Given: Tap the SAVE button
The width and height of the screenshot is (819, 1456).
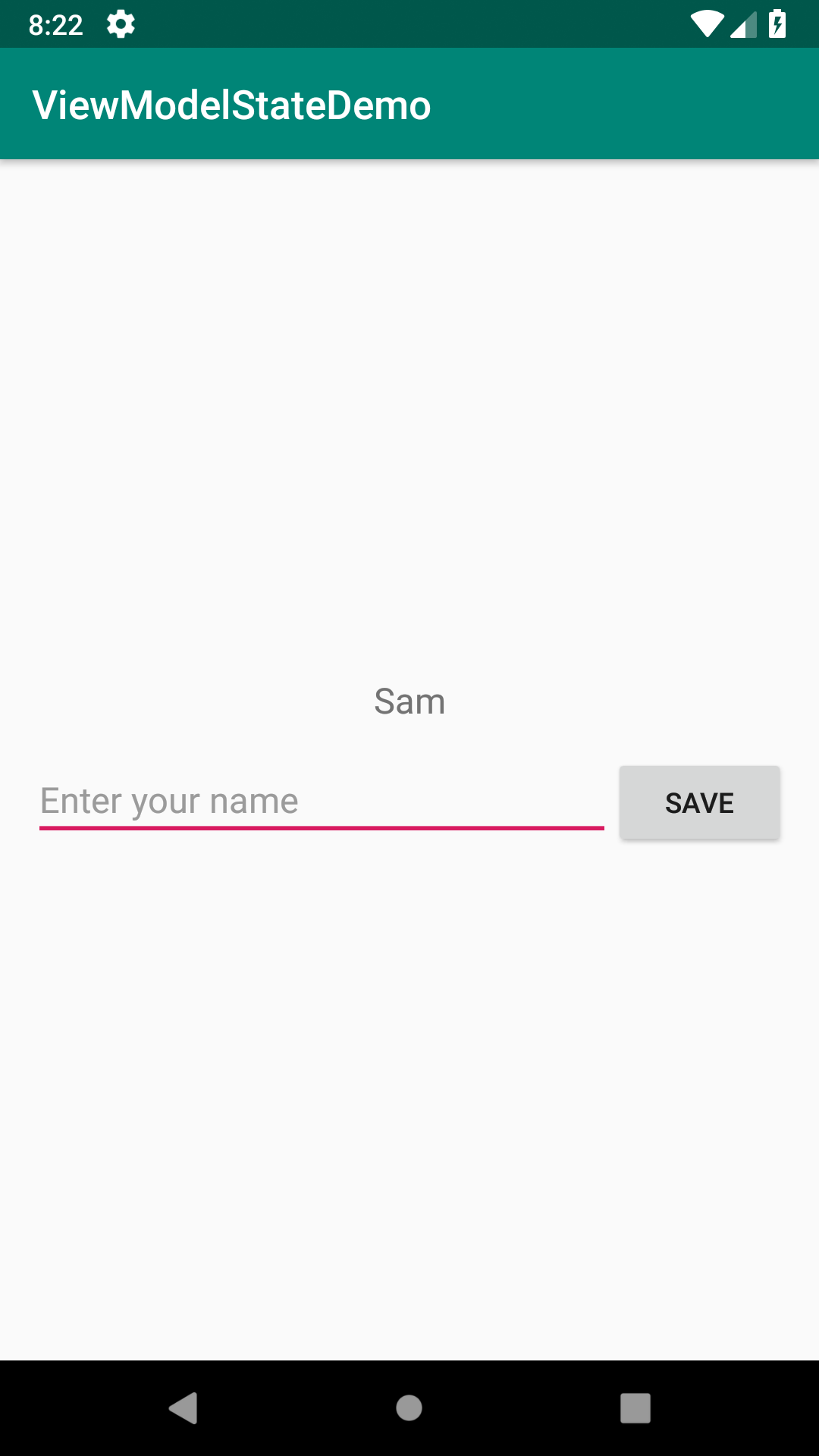Looking at the screenshot, I should click(x=699, y=802).
